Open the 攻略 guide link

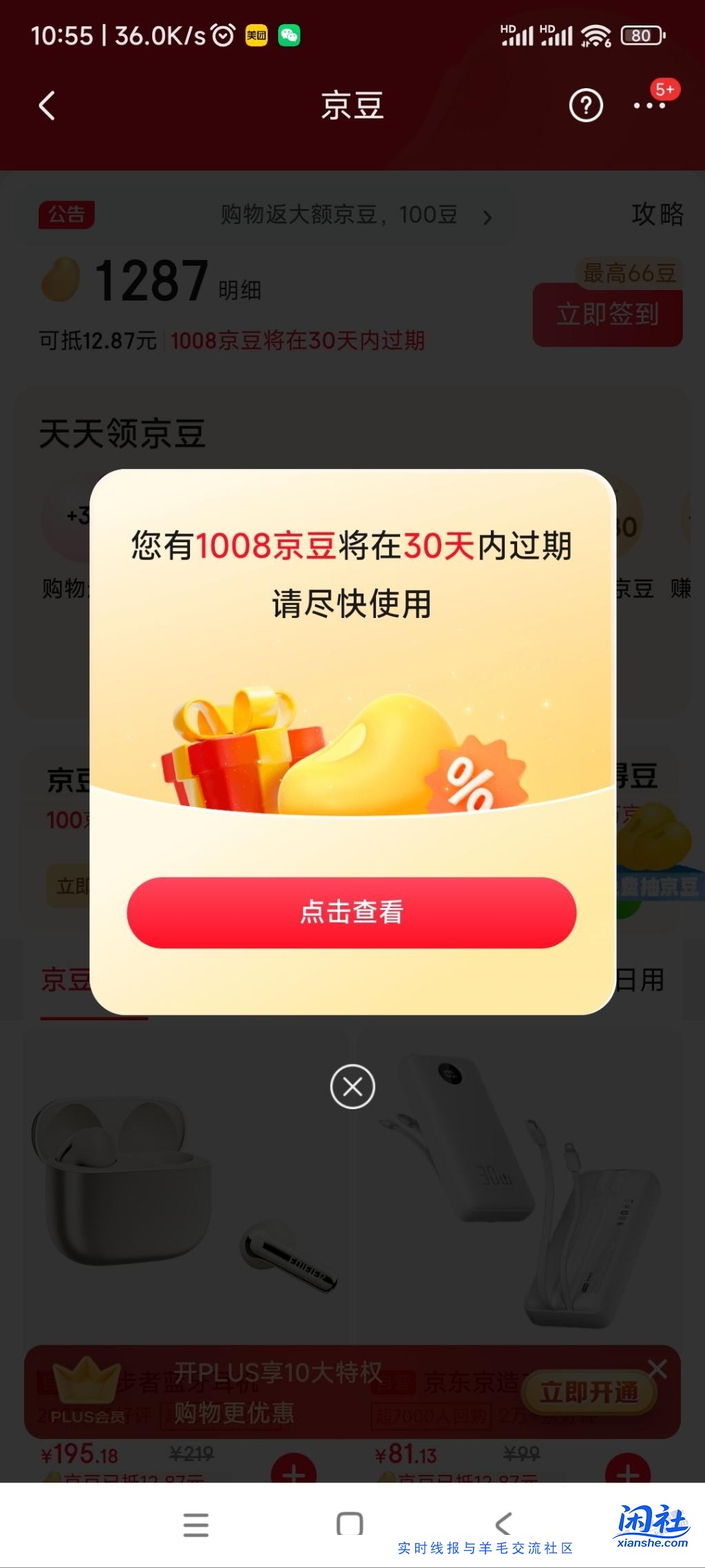657,215
